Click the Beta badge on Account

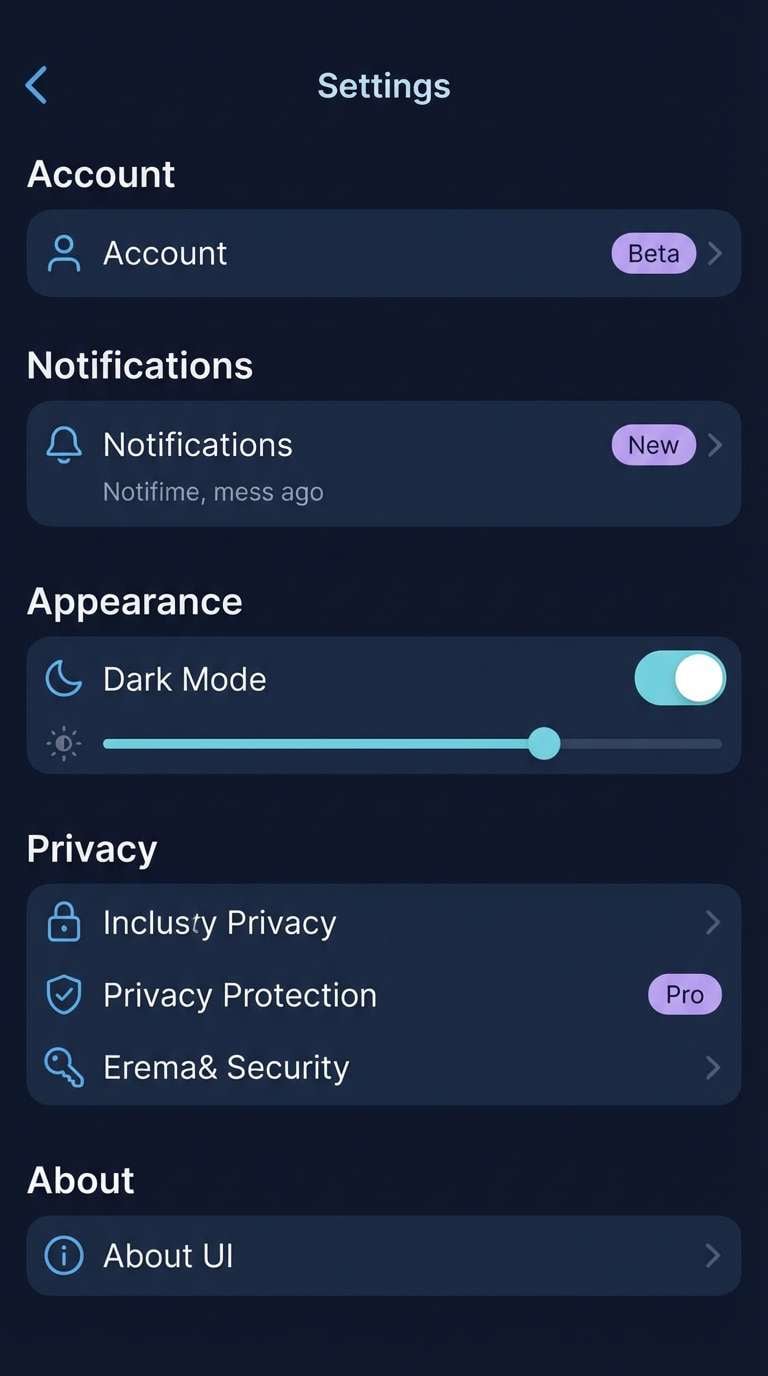click(653, 253)
